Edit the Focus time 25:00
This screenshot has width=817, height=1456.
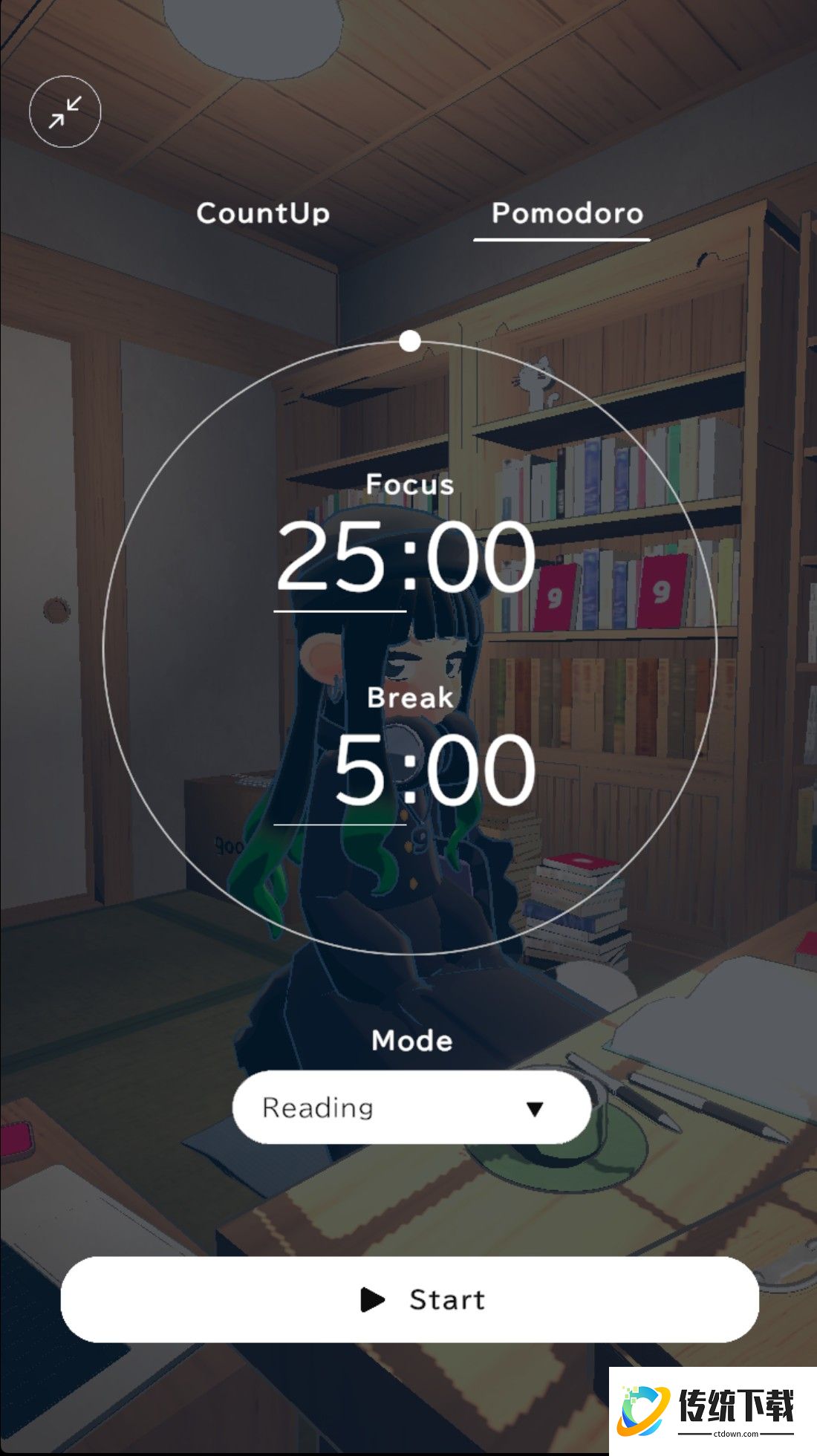pyautogui.click(x=406, y=557)
